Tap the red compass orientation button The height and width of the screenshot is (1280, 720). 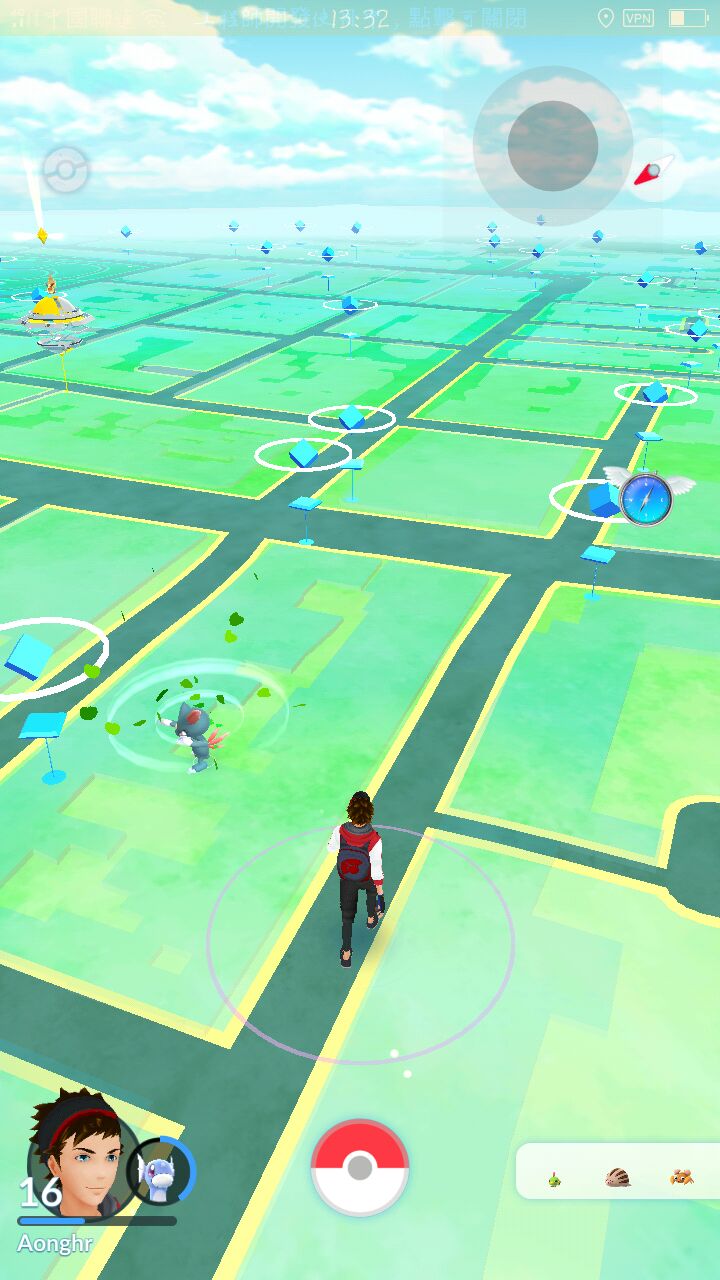[x=652, y=172]
